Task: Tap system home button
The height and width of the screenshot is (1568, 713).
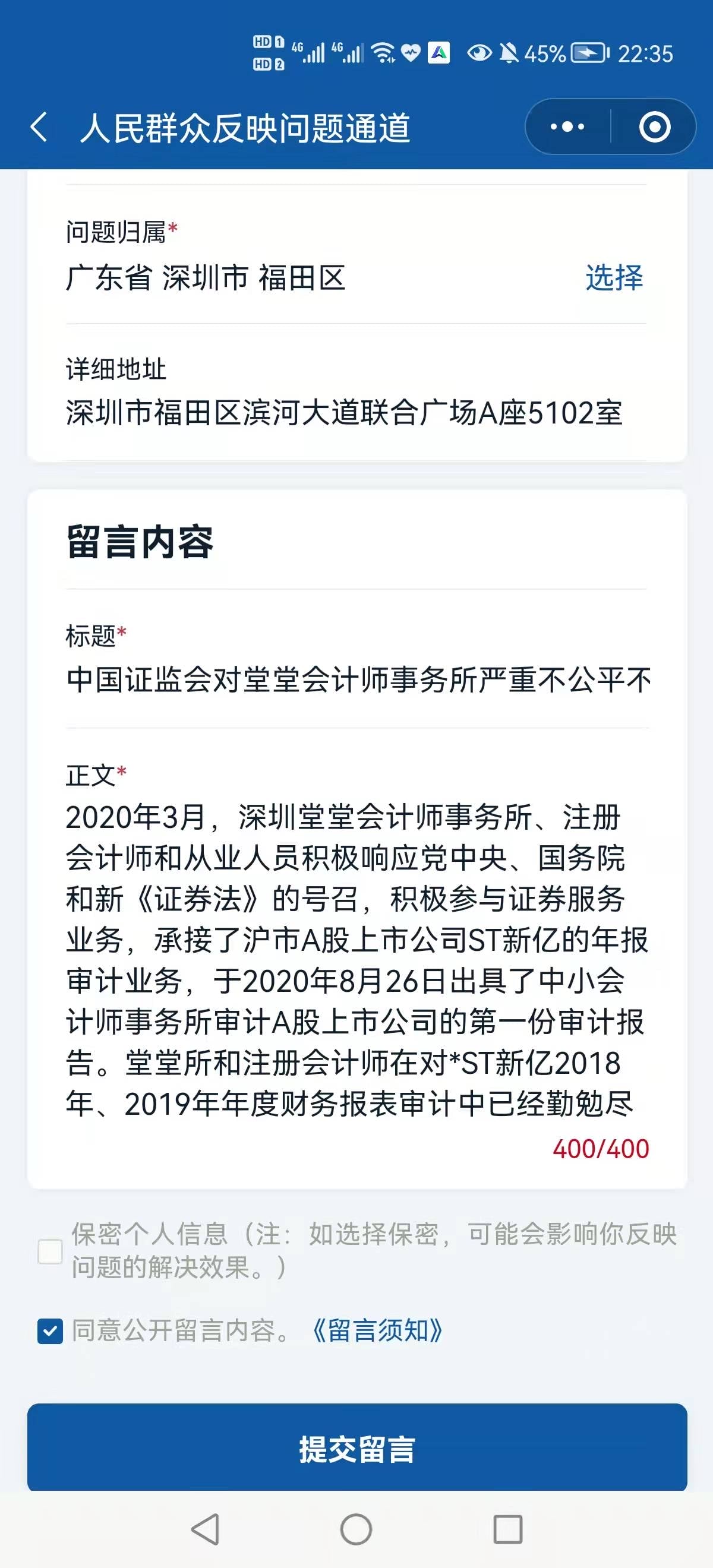Action: pos(356,1529)
